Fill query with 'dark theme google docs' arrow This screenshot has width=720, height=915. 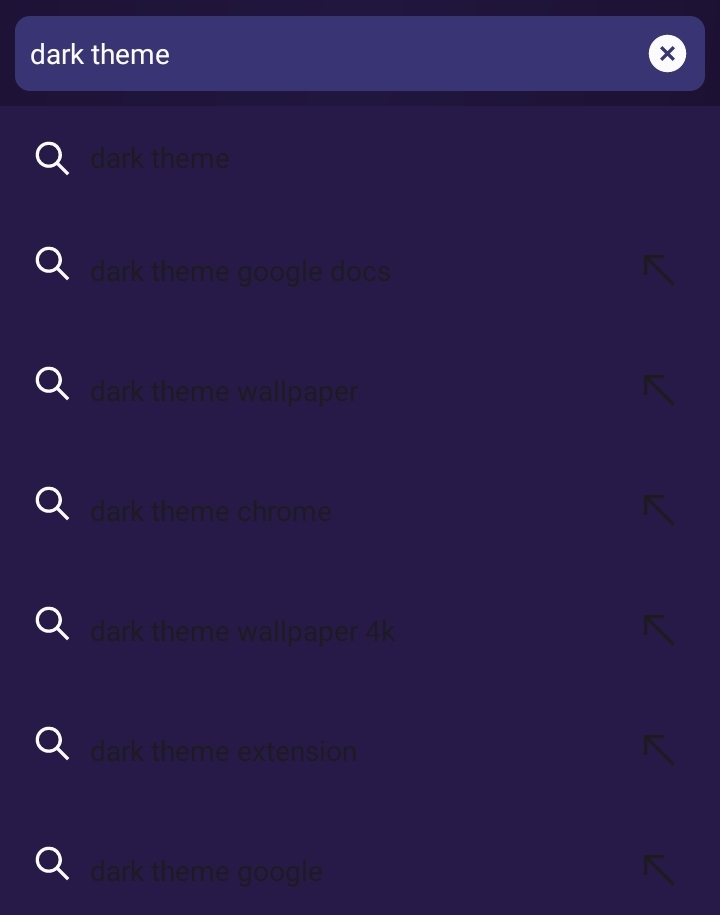click(659, 270)
